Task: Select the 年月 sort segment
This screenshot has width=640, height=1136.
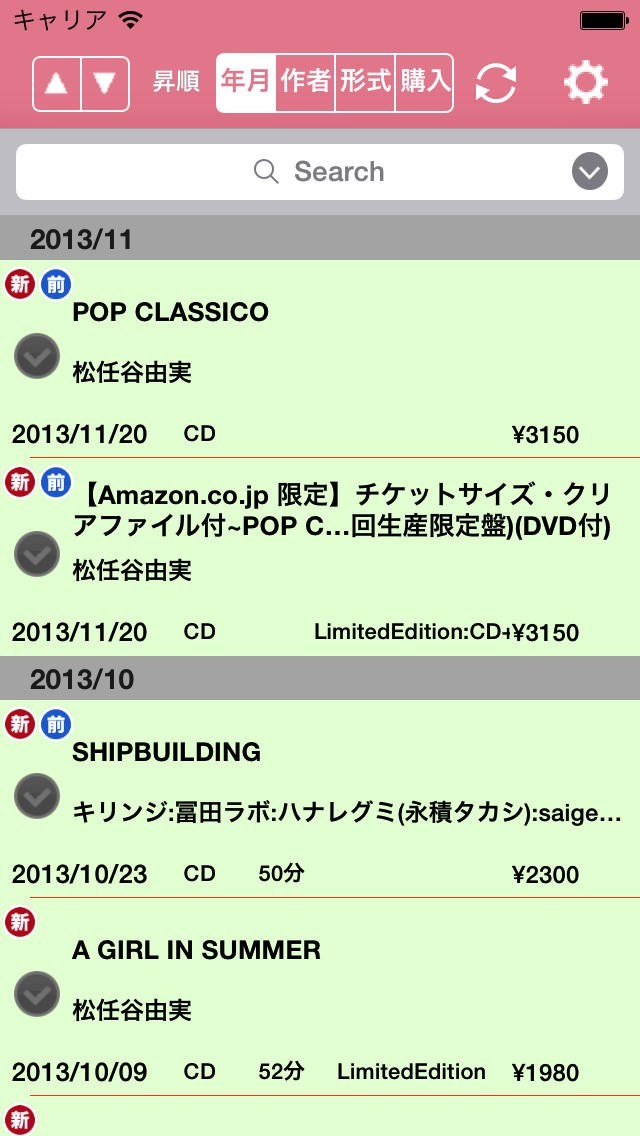Action: (x=245, y=82)
